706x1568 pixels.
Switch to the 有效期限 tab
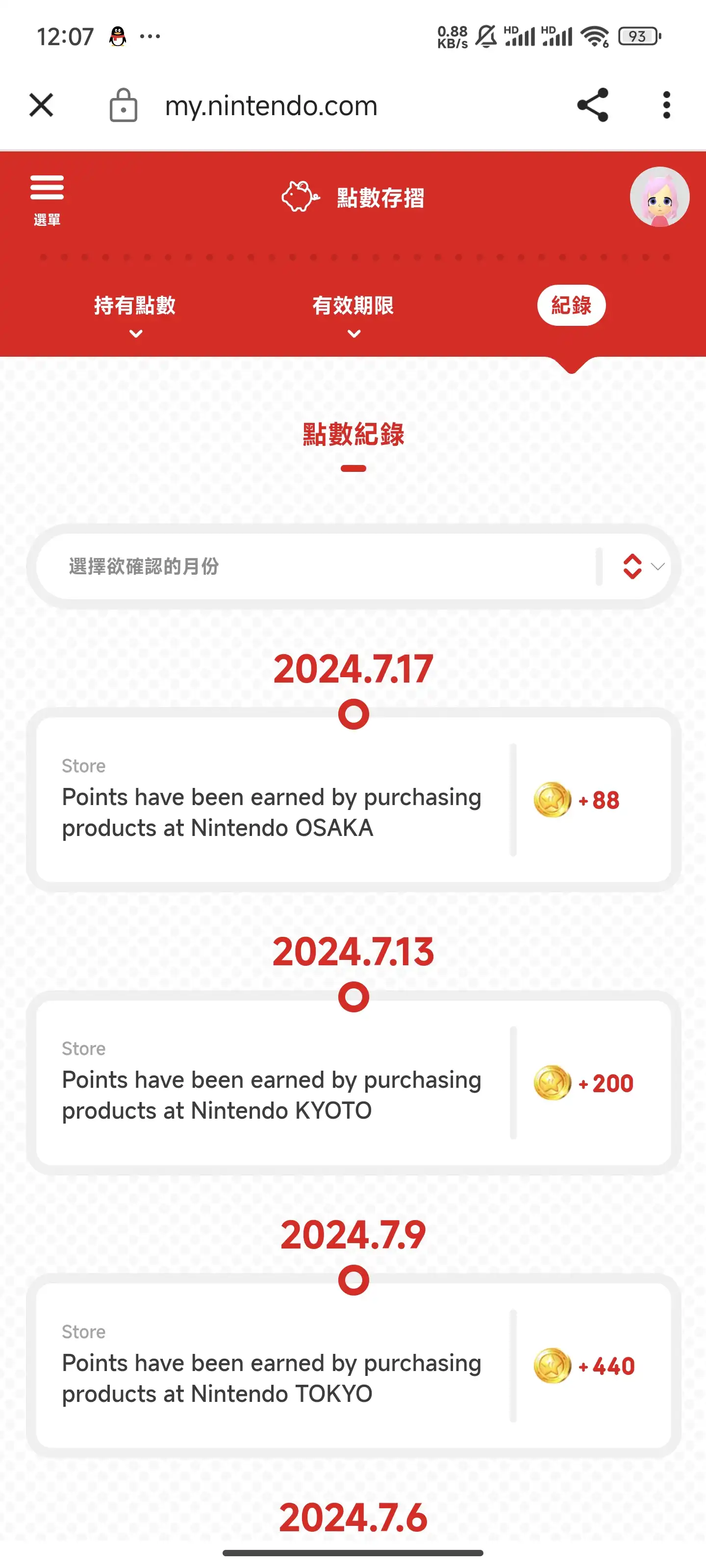[353, 312]
